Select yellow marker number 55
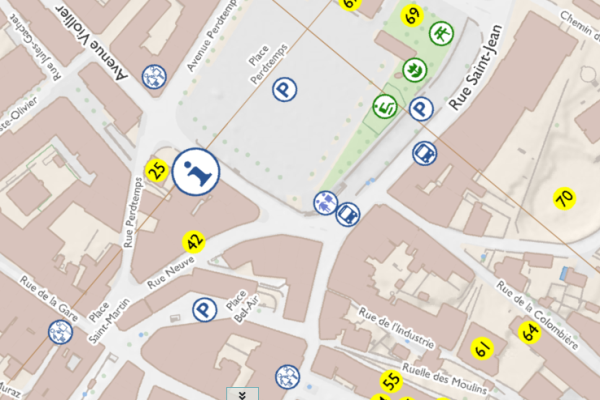600x400 pixels. click(x=391, y=381)
